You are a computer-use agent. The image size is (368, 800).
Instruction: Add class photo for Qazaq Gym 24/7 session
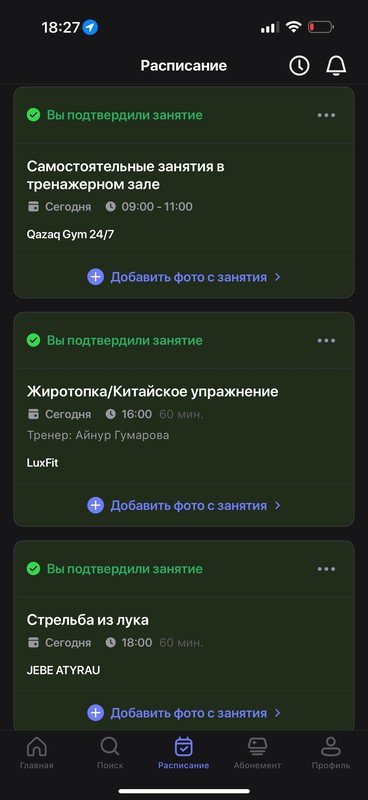click(184, 277)
